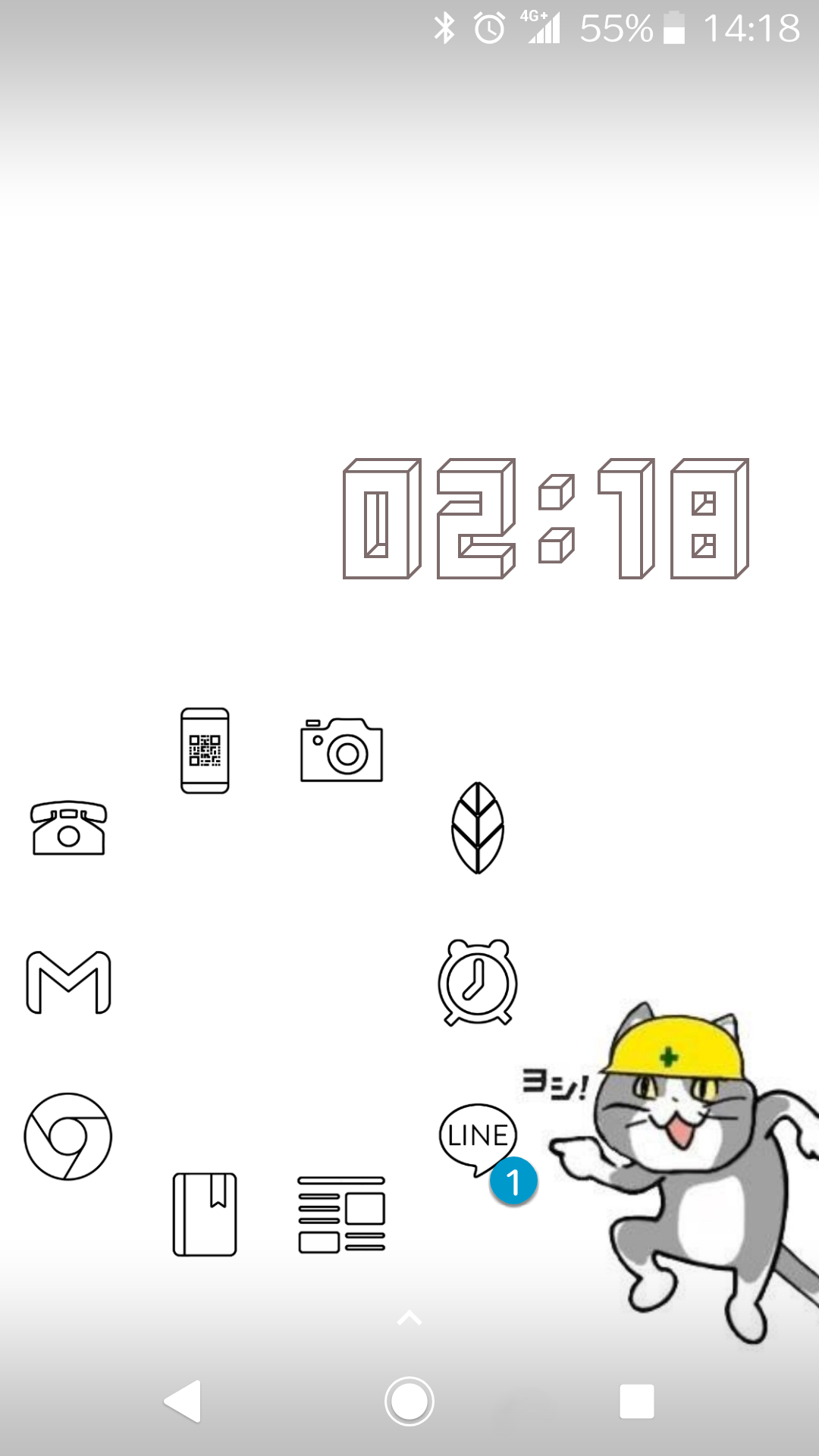Expand the app drawer arrow
Screen dimensions: 819x1456
[409, 1319]
